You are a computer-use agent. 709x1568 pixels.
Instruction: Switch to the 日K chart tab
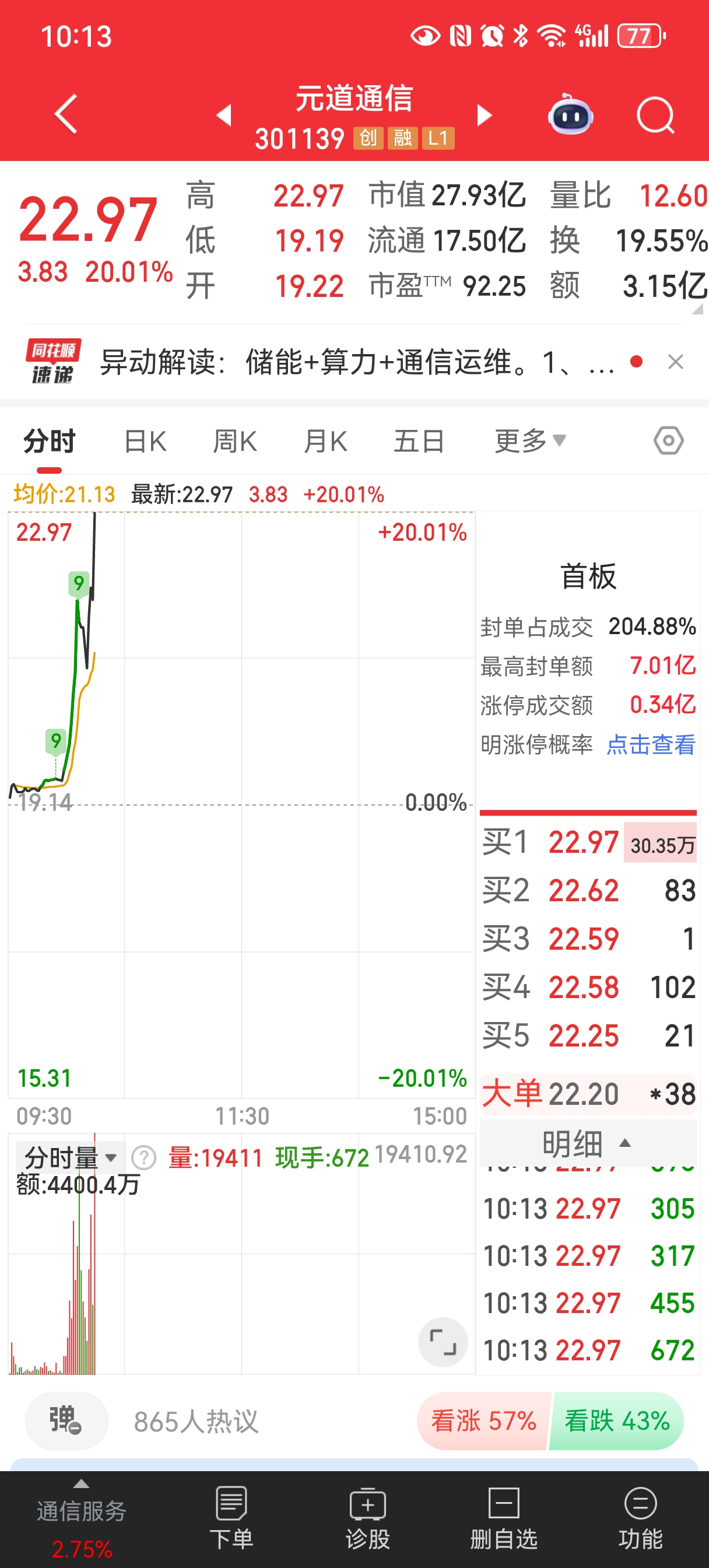pos(145,442)
